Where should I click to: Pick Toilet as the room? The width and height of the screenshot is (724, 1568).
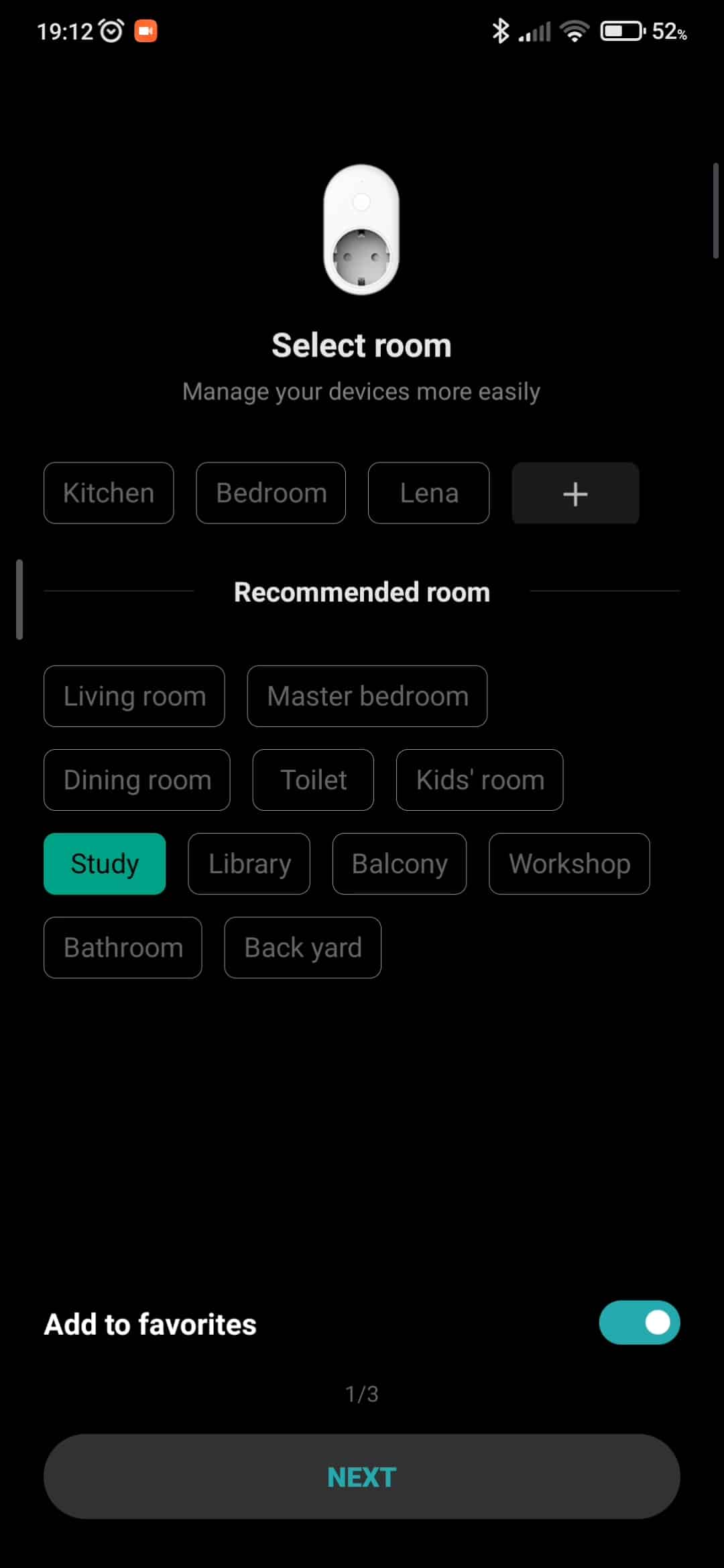pyautogui.click(x=313, y=780)
